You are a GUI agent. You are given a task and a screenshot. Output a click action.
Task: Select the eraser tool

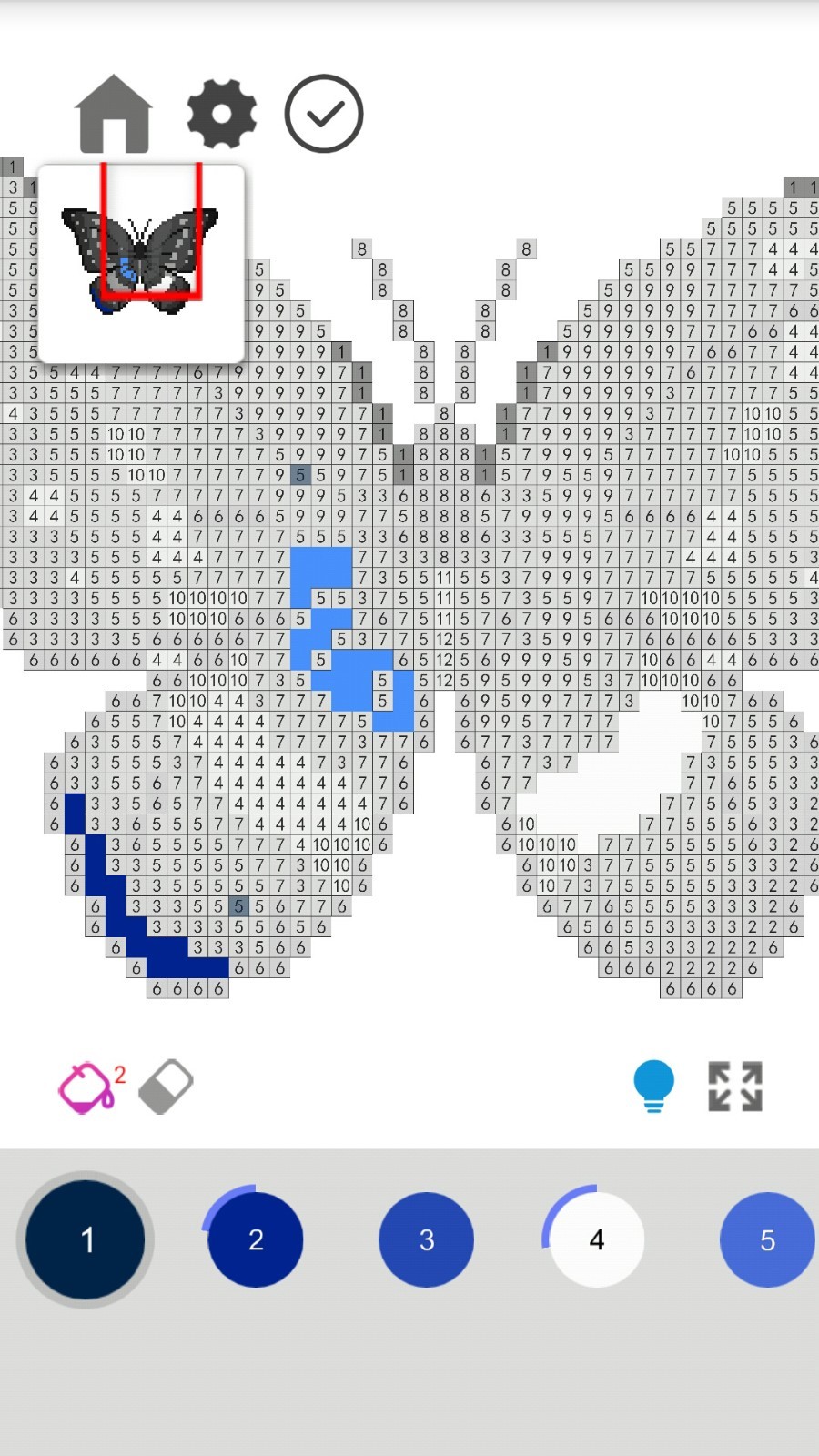(167, 1087)
